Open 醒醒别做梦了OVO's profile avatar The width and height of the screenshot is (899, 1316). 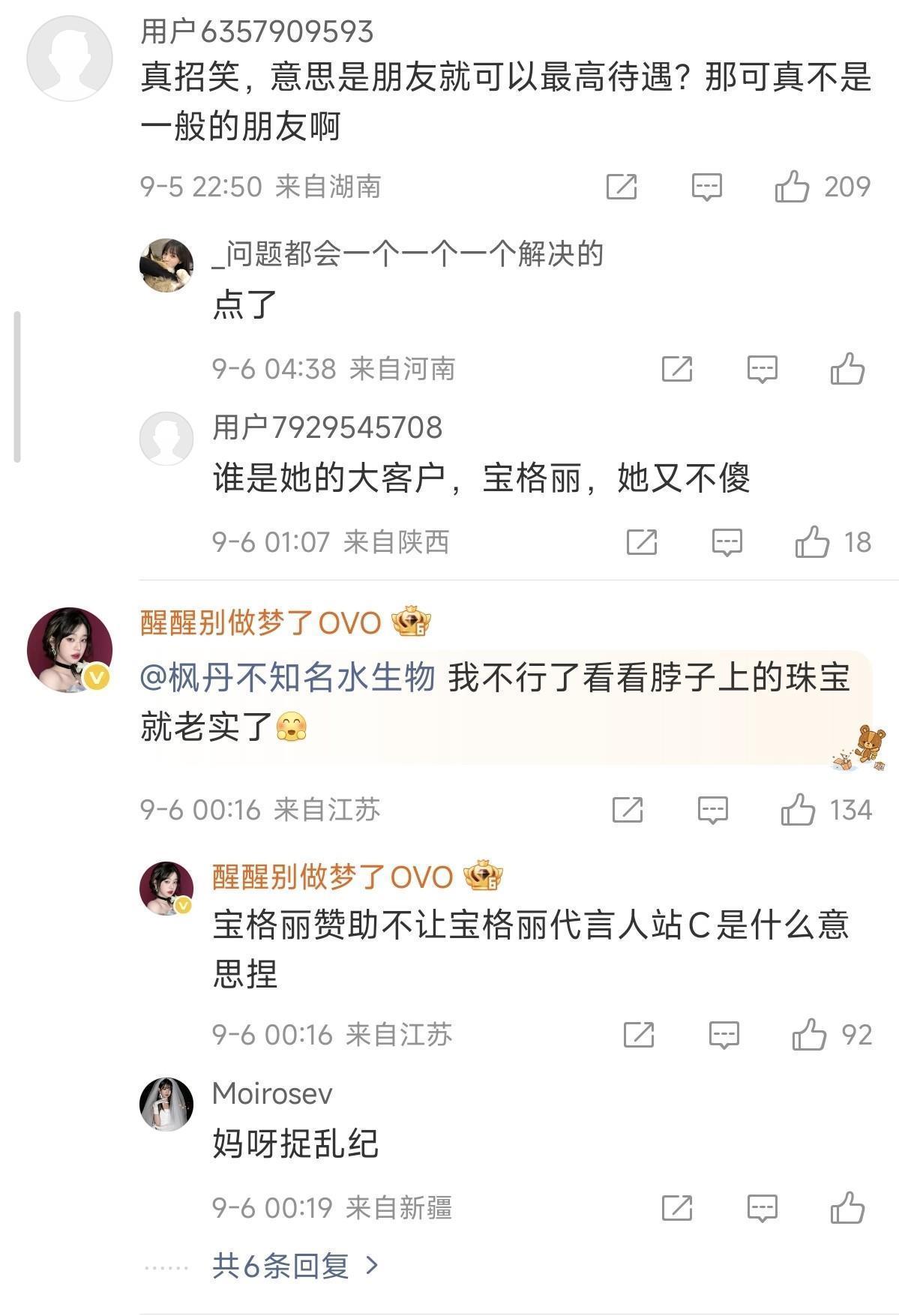coord(70,649)
